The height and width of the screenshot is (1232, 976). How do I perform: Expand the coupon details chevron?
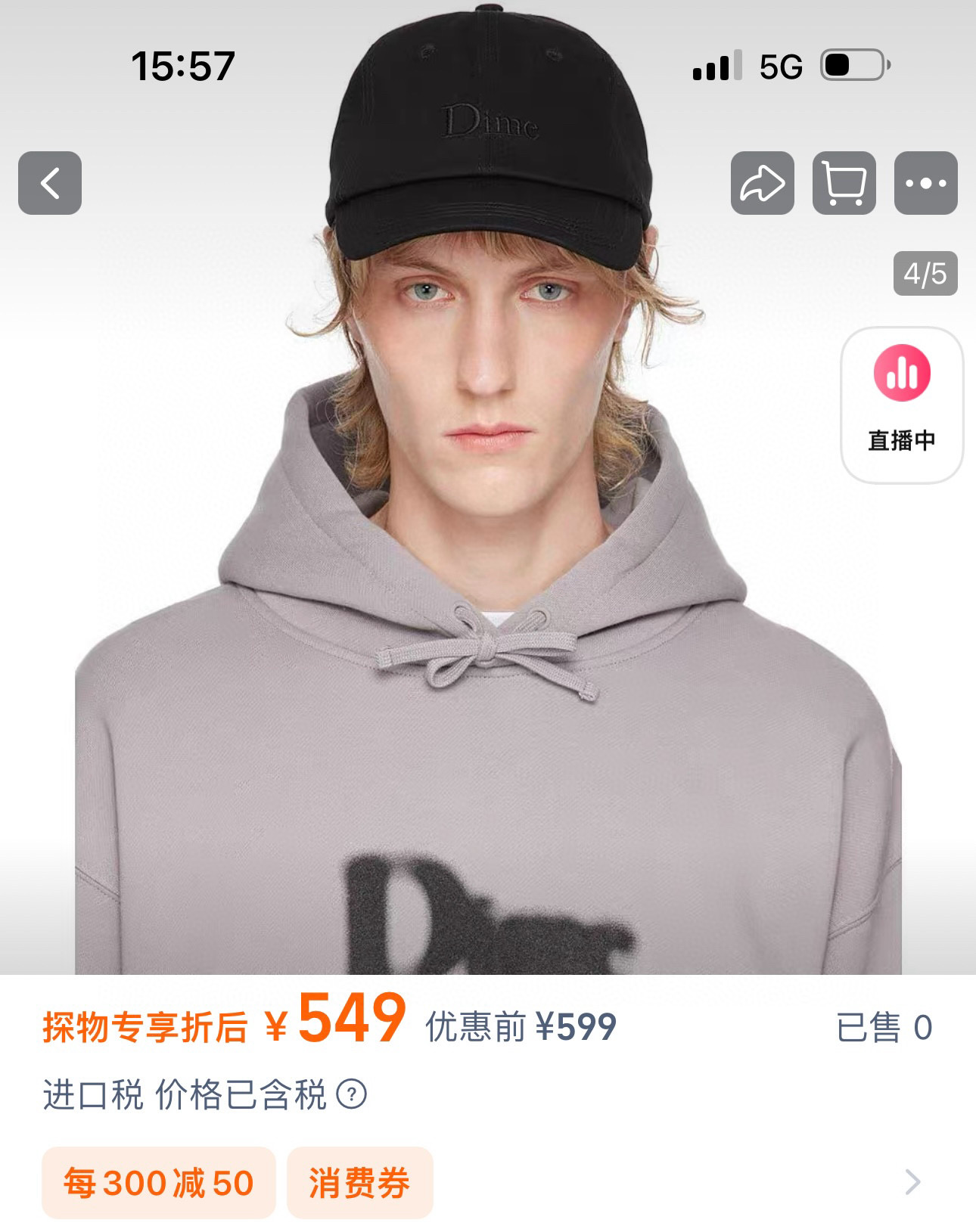pyautogui.click(x=912, y=1181)
